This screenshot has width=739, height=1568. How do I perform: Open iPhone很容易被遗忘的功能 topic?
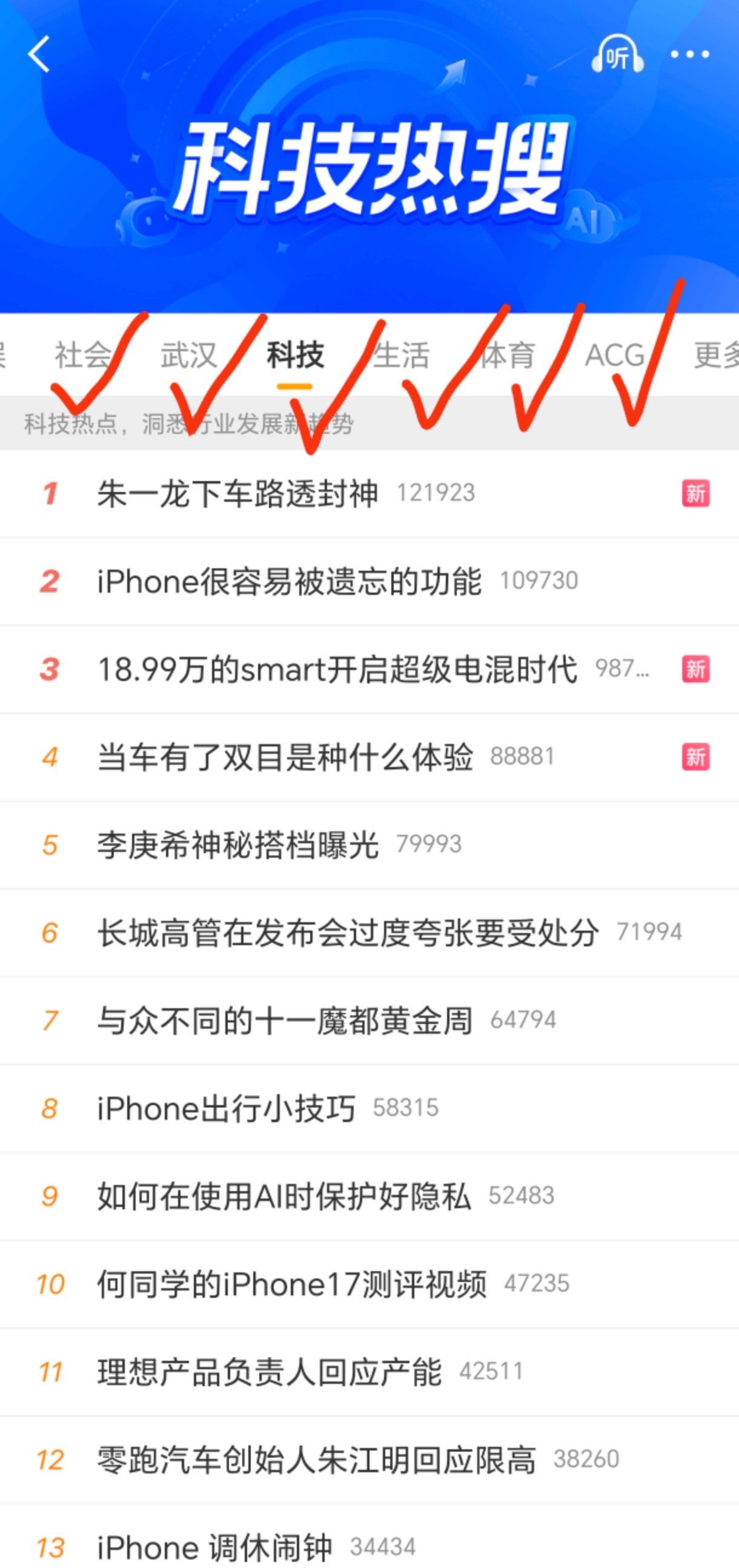coord(289,581)
